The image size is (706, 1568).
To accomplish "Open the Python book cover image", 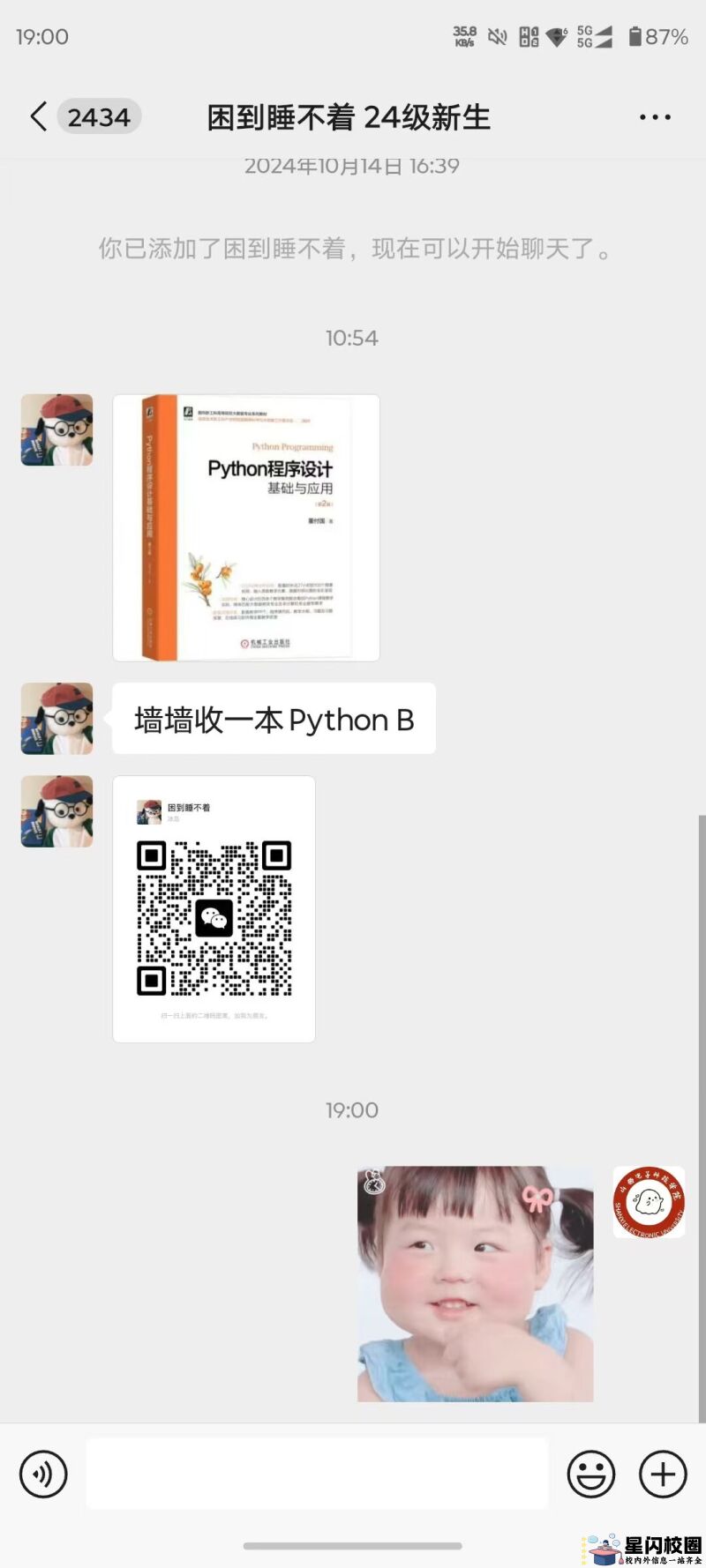I will click(246, 527).
